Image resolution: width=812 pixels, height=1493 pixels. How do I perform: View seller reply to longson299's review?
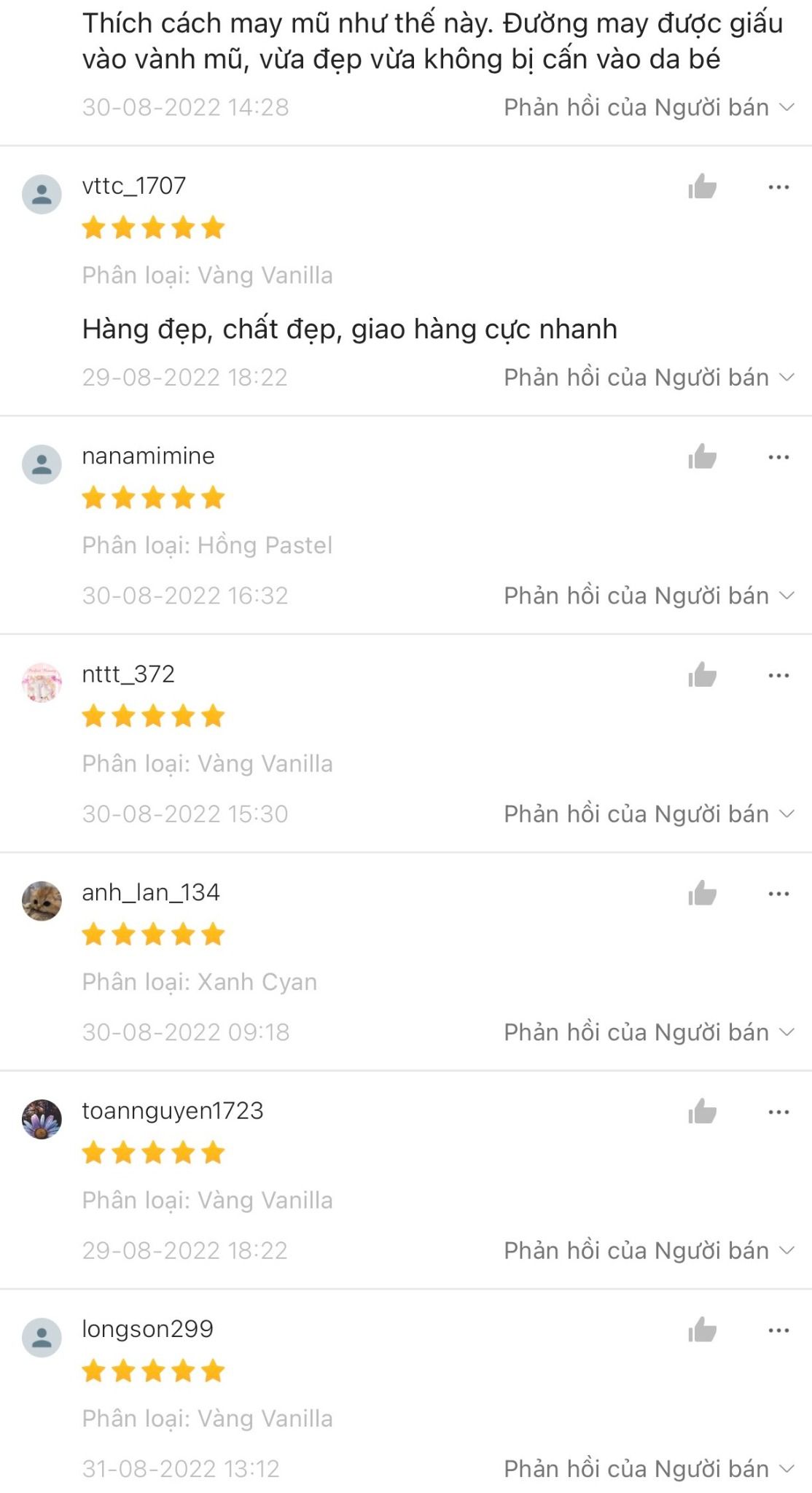648,1468
